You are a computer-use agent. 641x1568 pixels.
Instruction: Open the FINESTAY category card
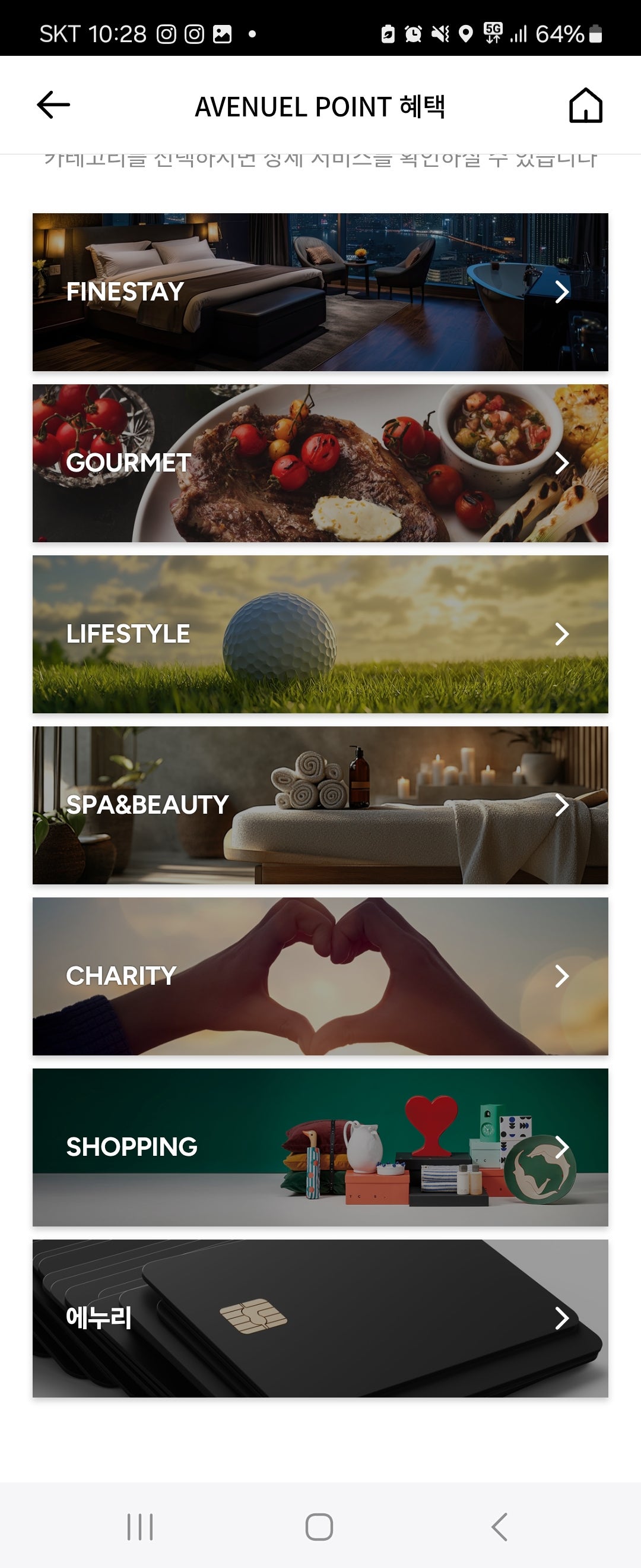(x=320, y=292)
